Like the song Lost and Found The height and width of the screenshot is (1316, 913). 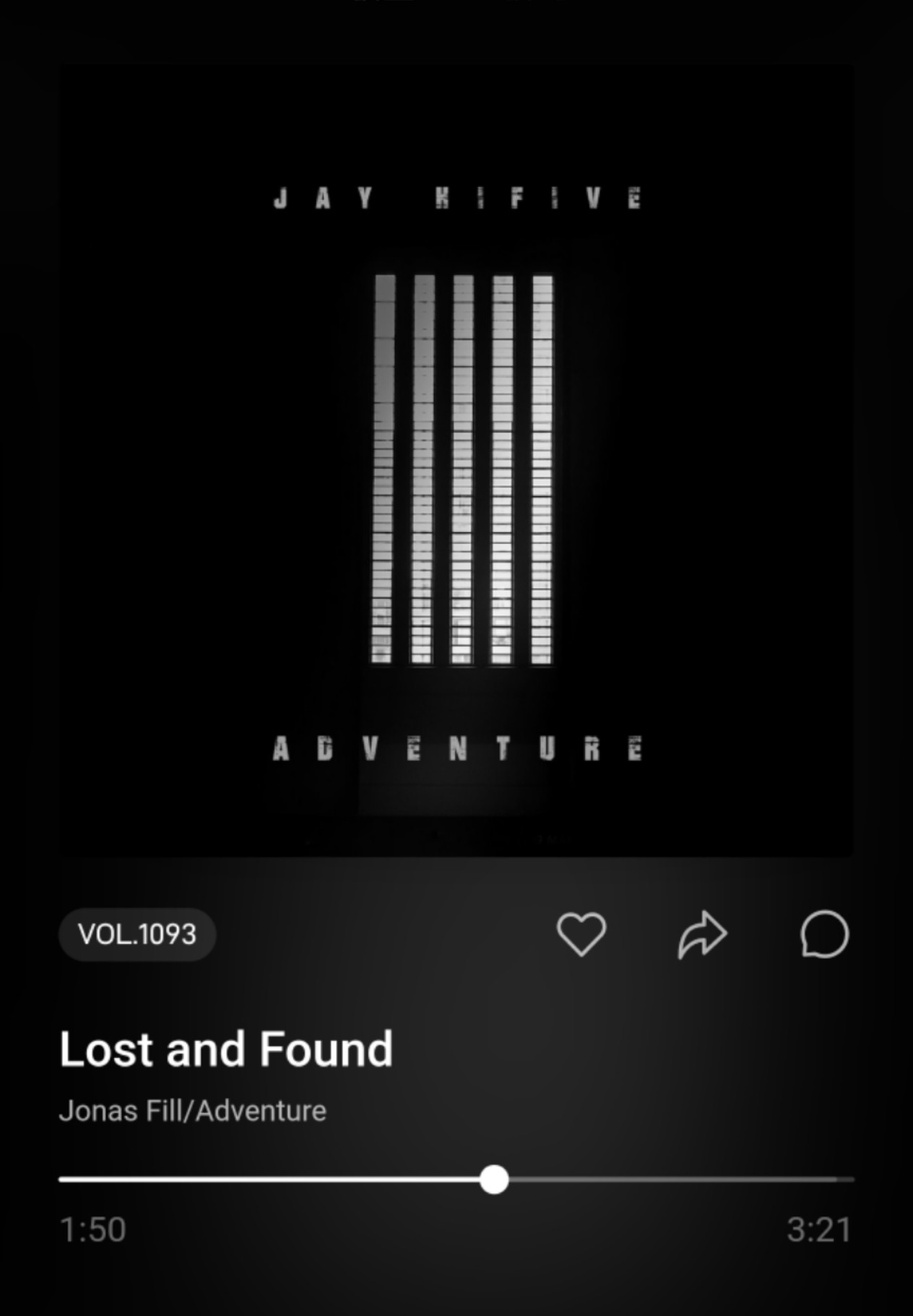pyautogui.click(x=581, y=934)
